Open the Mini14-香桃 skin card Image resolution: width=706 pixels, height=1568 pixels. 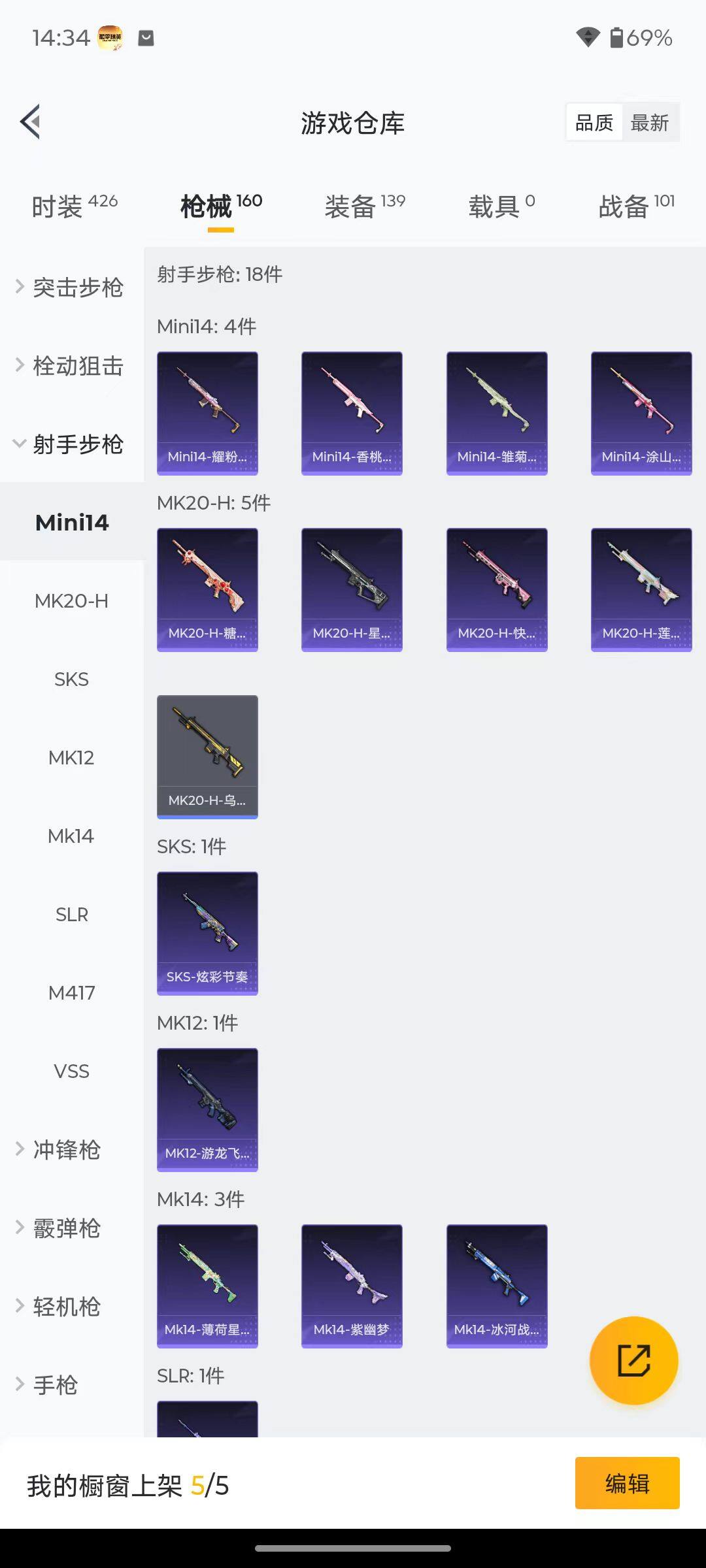click(352, 413)
